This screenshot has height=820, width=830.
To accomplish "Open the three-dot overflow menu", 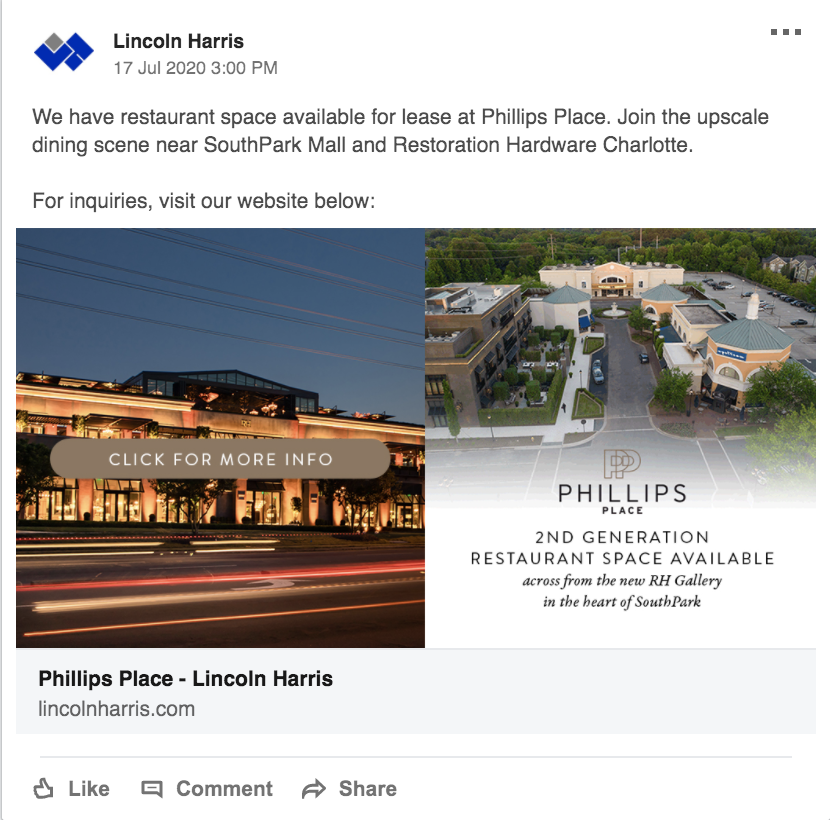I will 785,33.
